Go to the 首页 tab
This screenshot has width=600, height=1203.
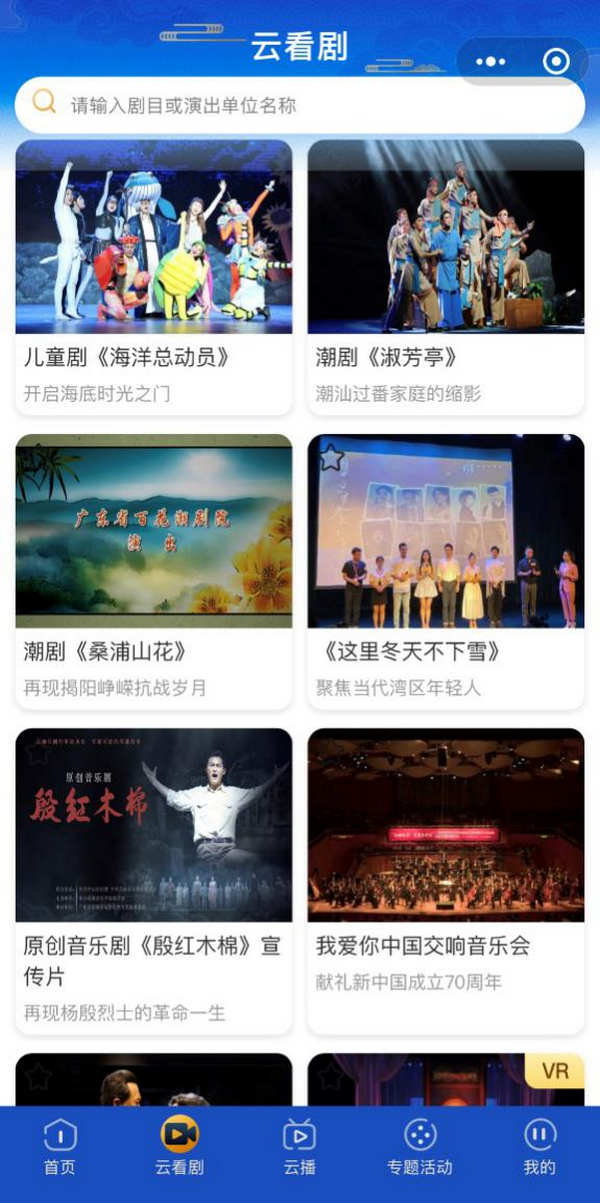click(x=60, y=1148)
